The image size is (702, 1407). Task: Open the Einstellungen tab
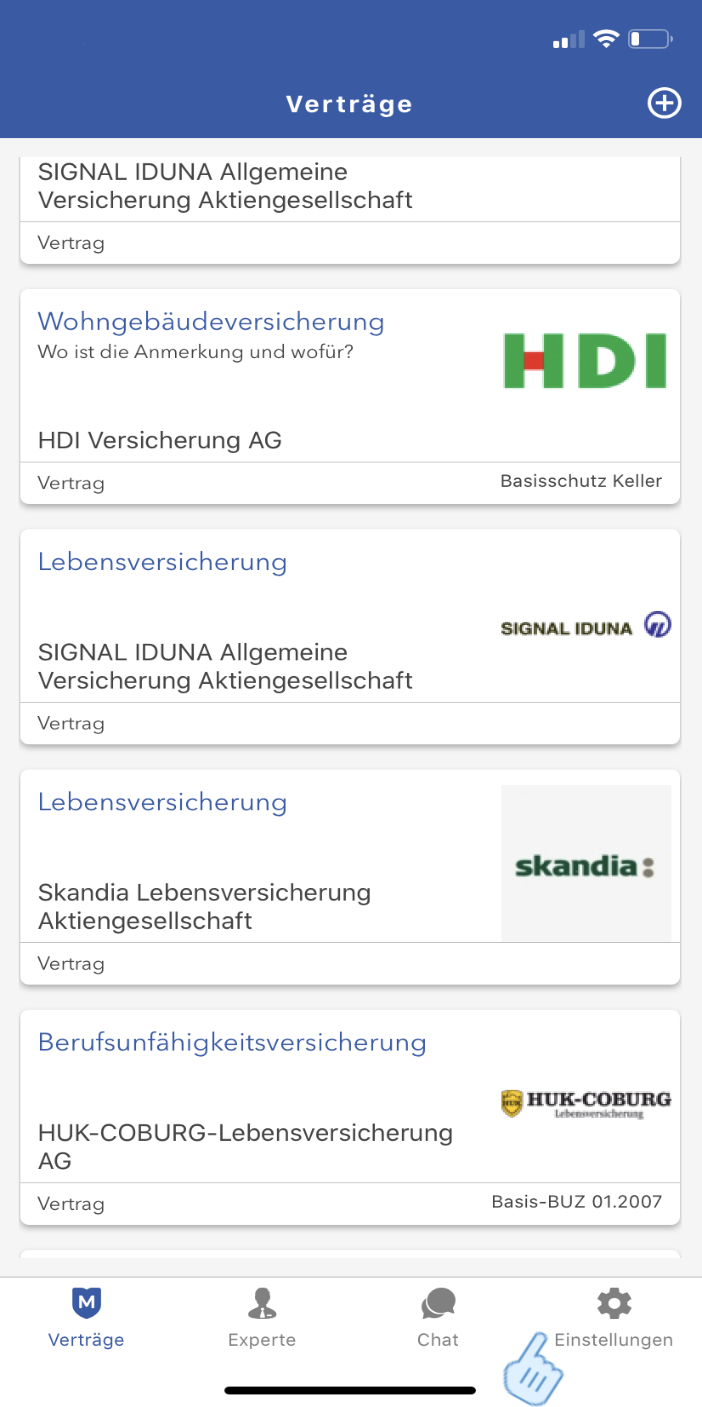[x=613, y=1318]
